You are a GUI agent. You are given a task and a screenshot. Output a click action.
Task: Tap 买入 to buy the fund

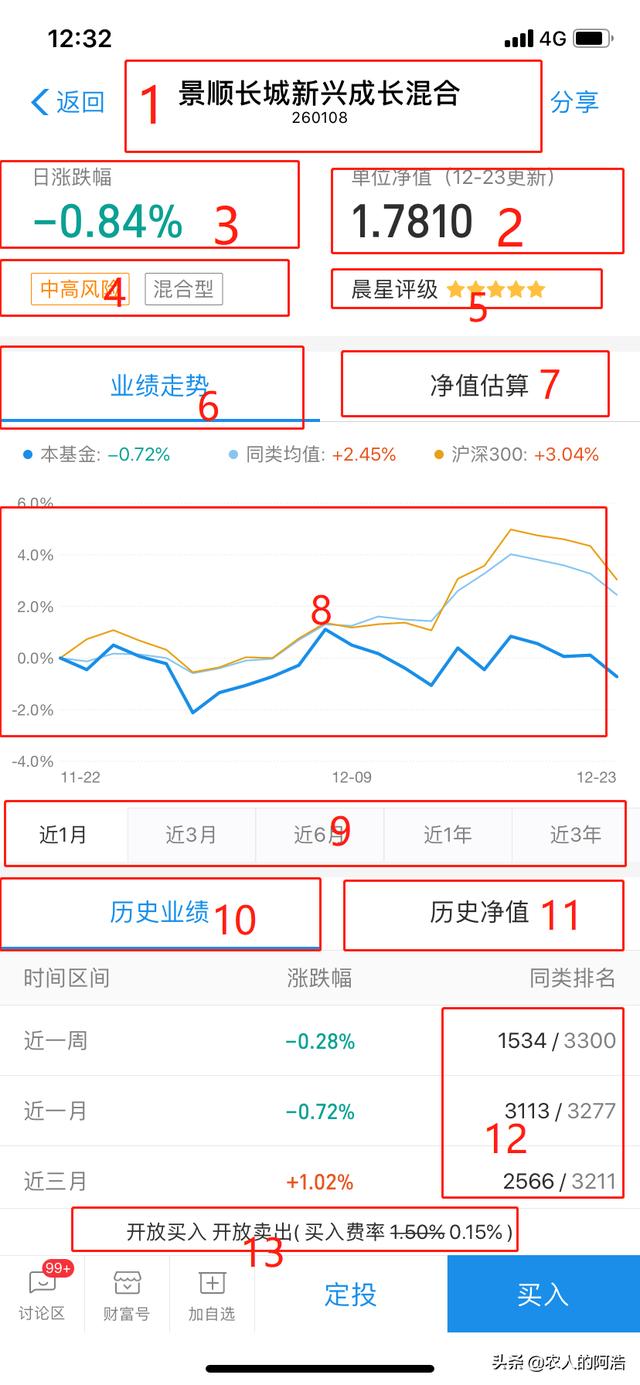coord(543,1295)
